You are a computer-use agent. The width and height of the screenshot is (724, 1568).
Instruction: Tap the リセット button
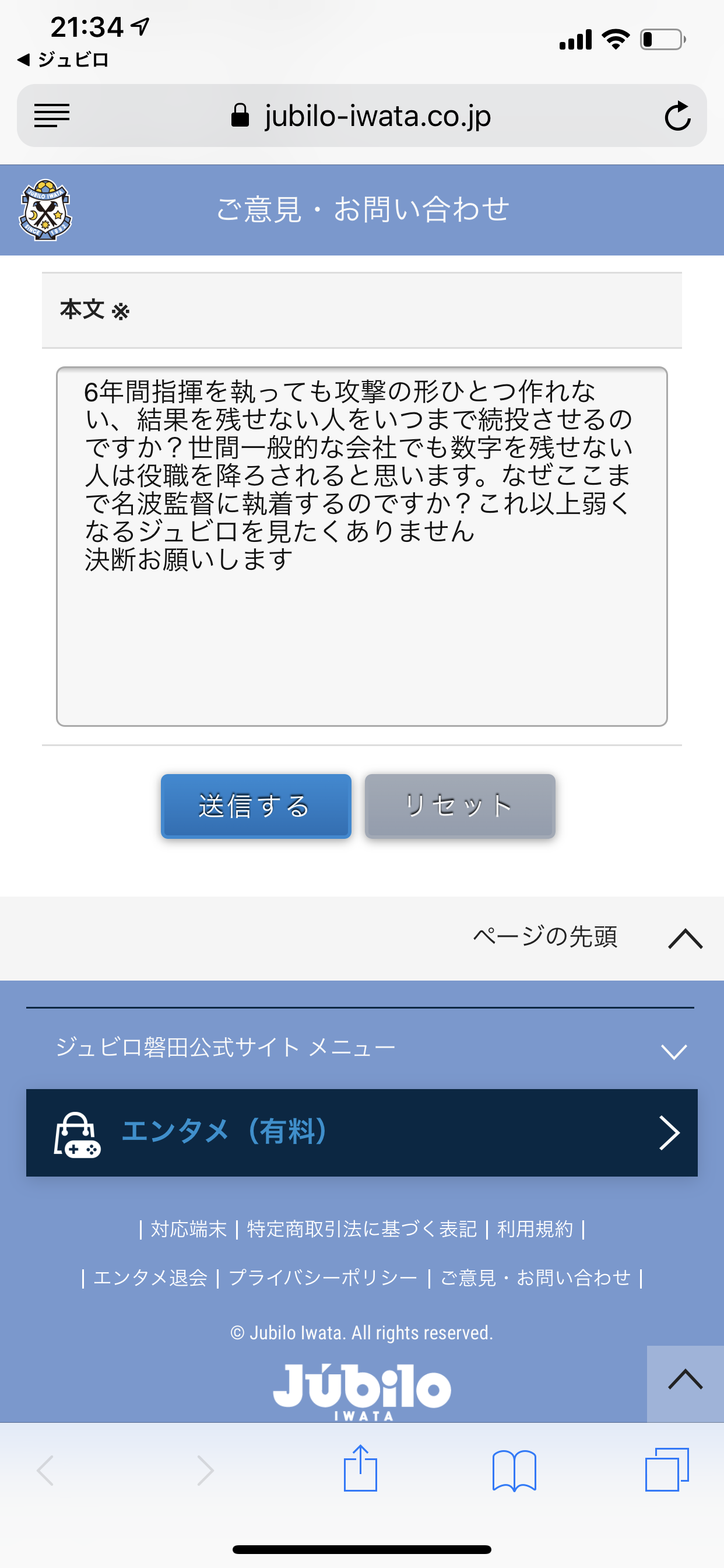coord(459,806)
